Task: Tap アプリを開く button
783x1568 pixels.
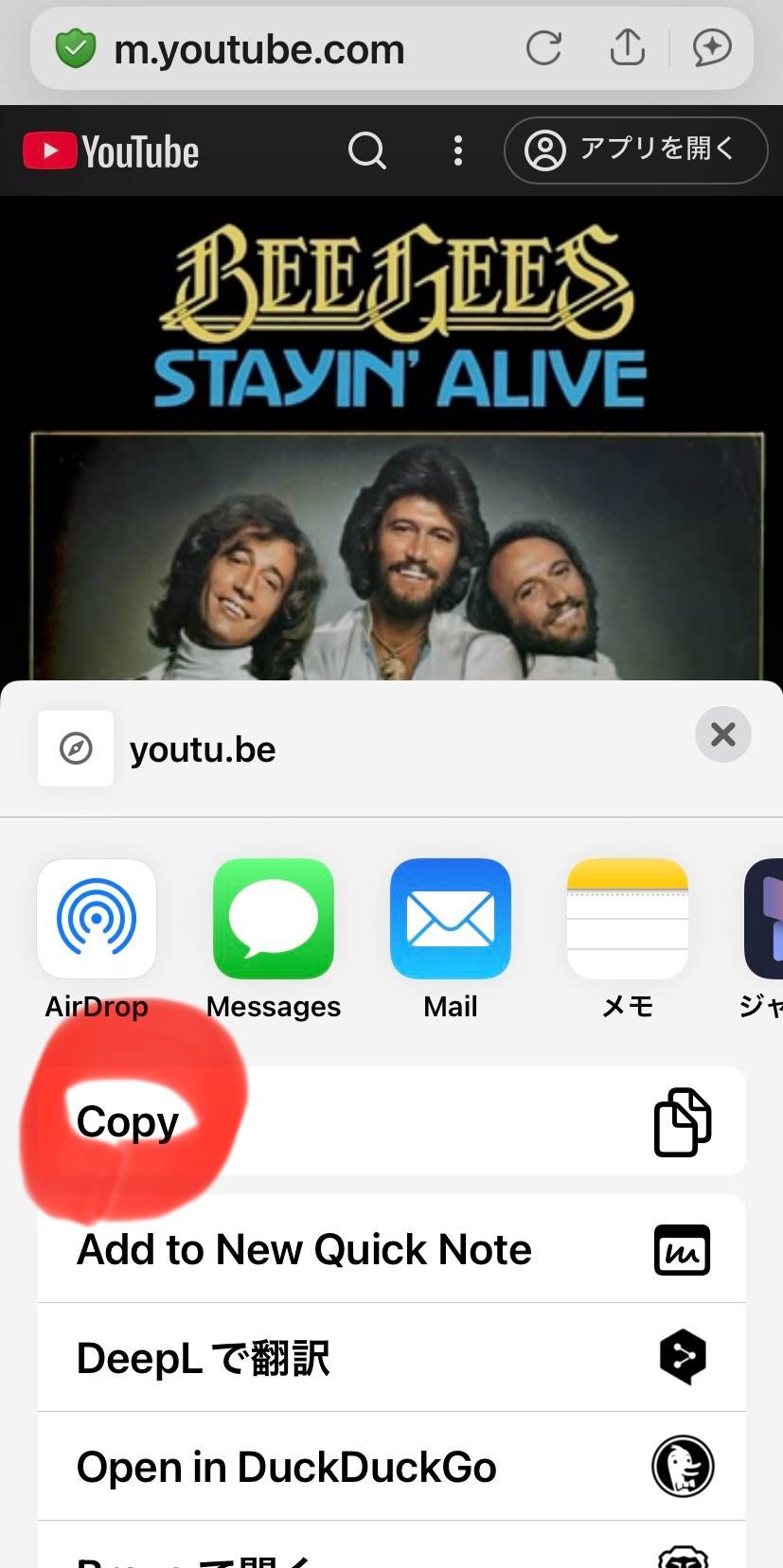Action: point(635,150)
